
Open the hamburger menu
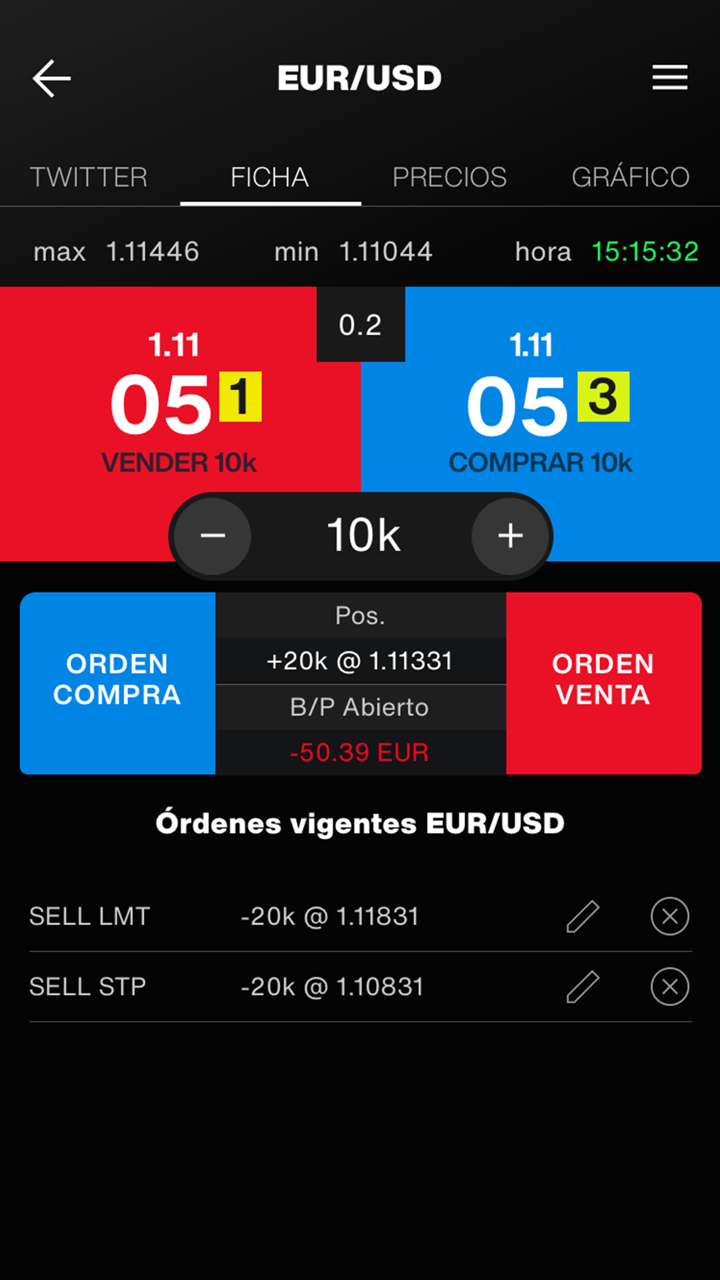pyautogui.click(x=669, y=78)
